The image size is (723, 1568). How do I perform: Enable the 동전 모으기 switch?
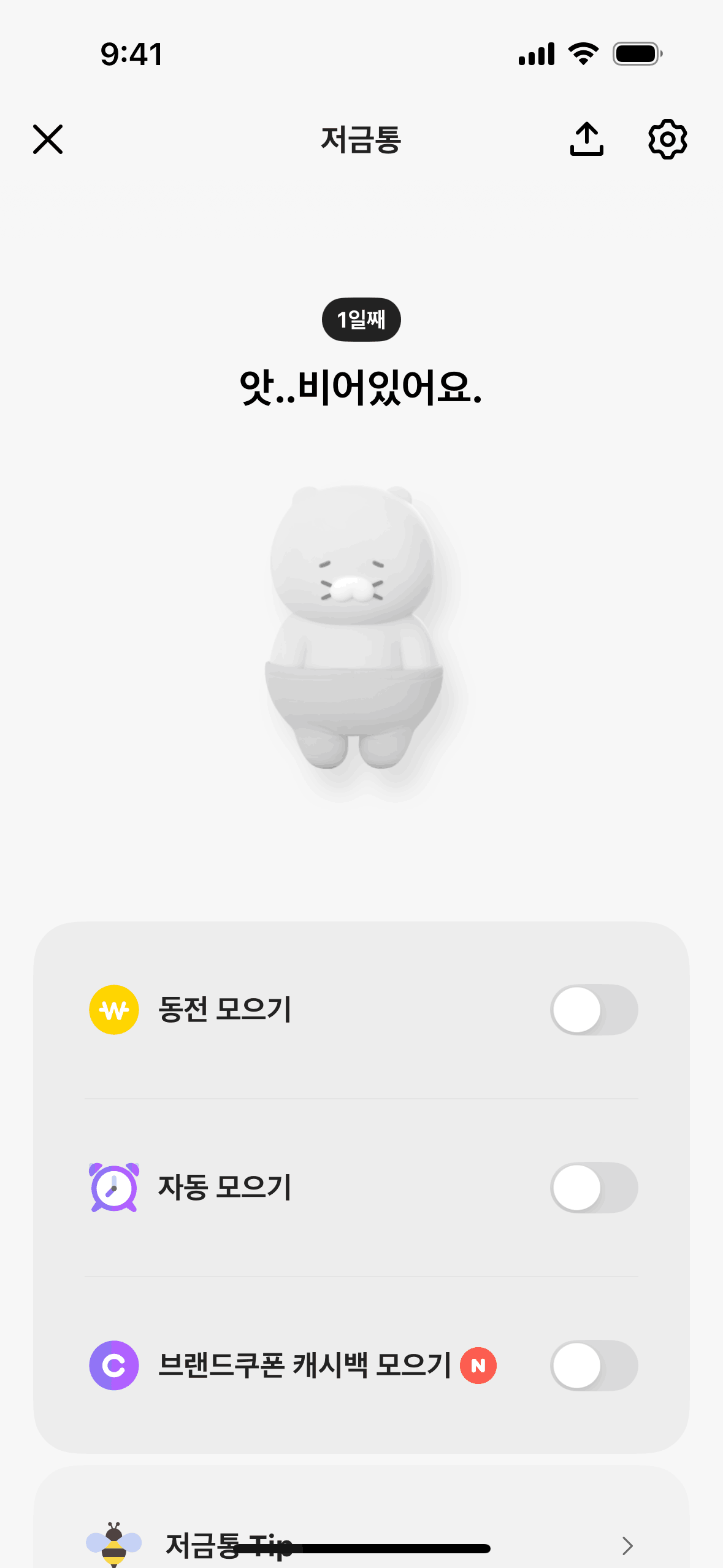pyautogui.click(x=594, y=1010)
